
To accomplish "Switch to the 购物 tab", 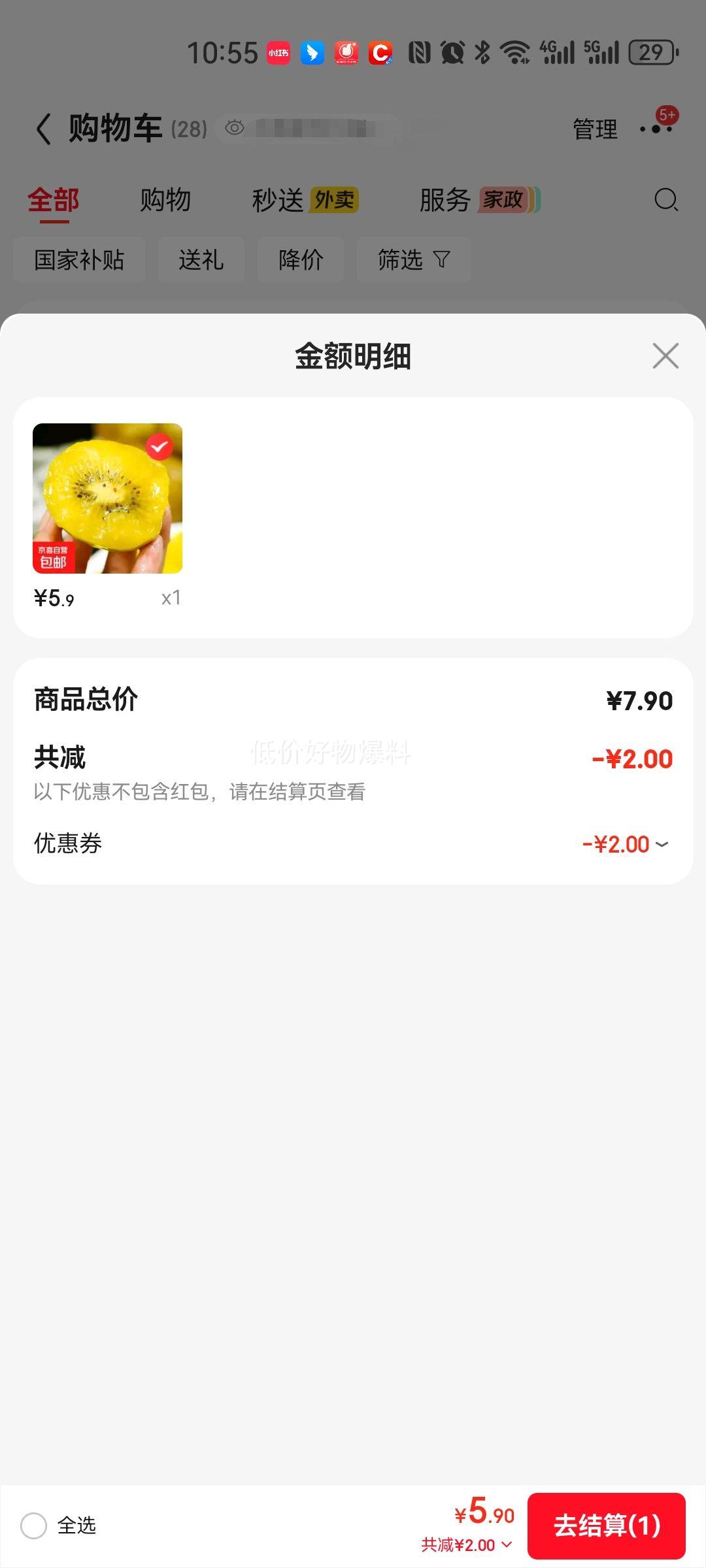I will click(163, 200).
